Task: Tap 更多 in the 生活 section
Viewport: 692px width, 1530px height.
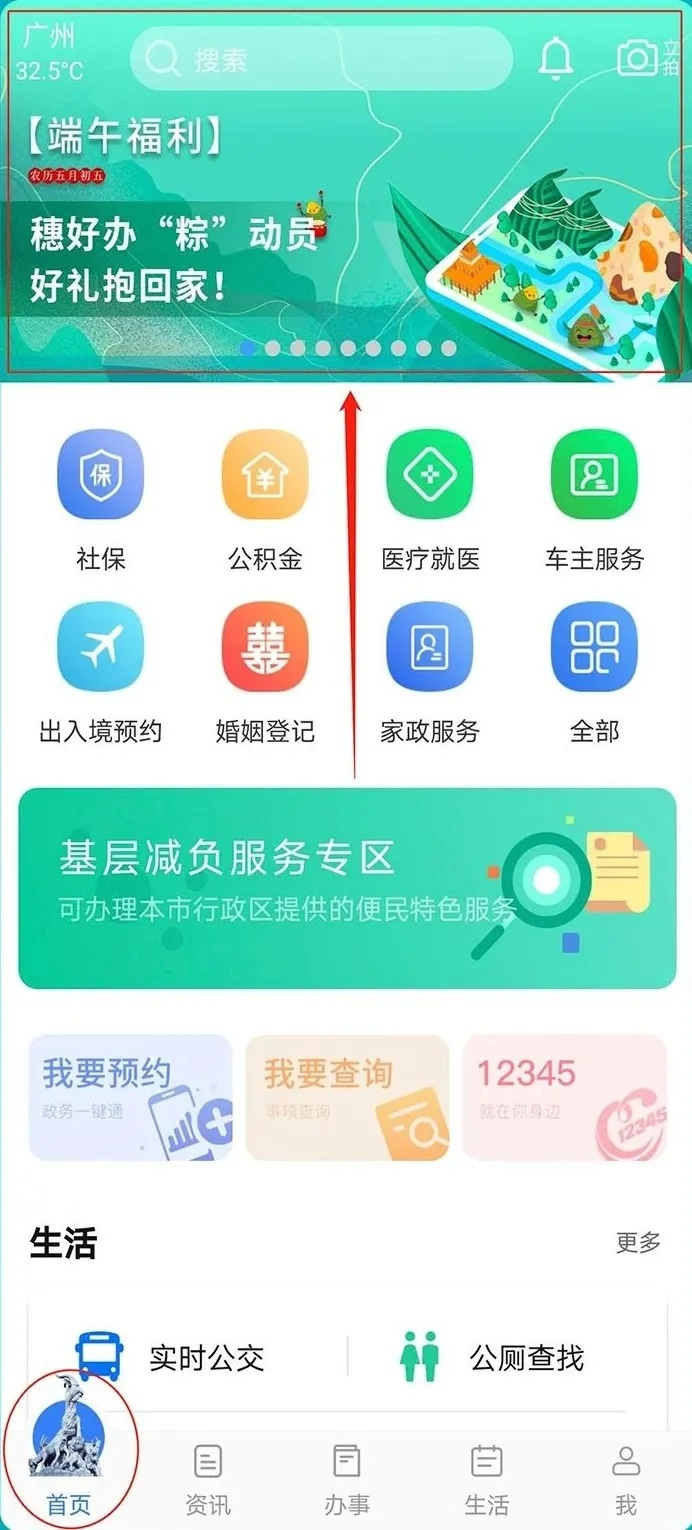Action: (x=638, y=1242)
